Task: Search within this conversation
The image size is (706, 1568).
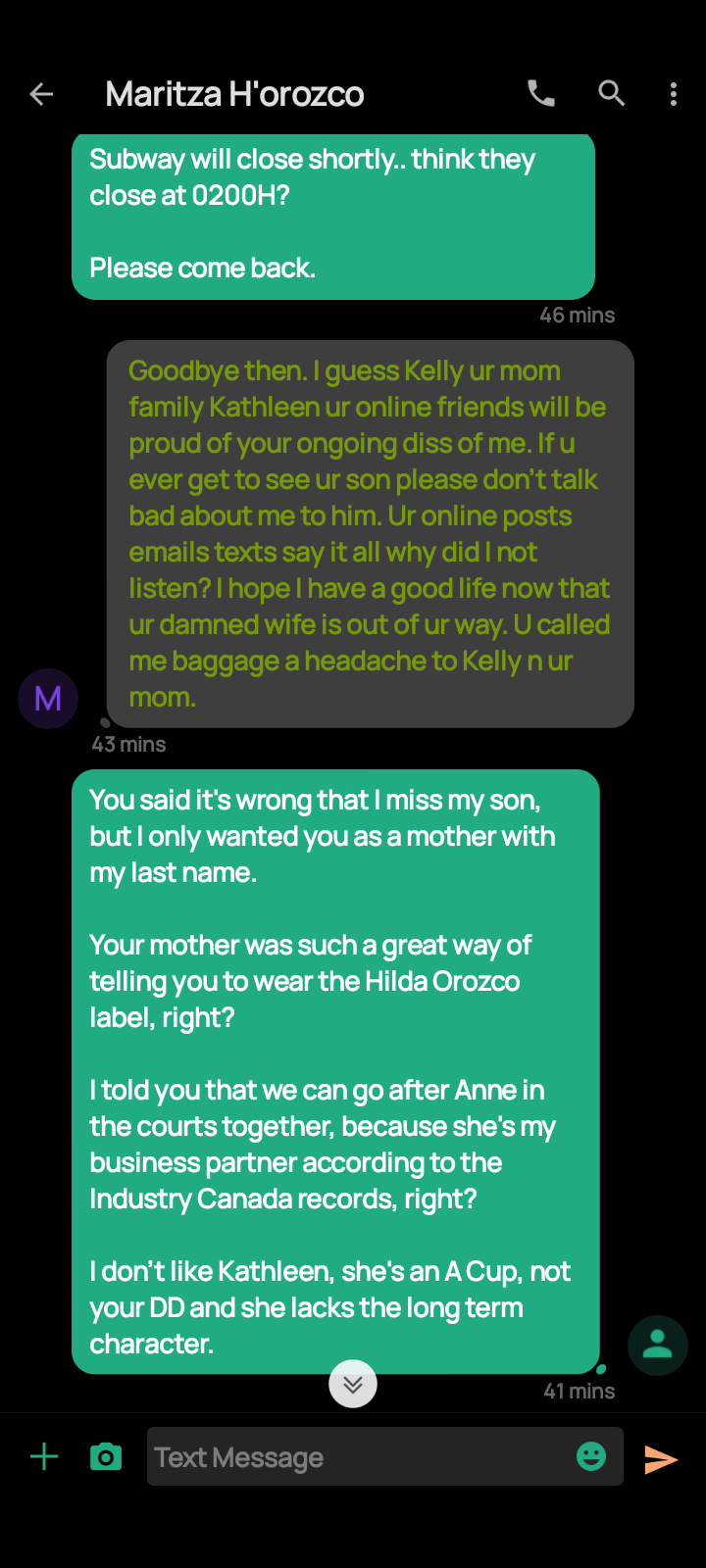Action: point(611,93)
